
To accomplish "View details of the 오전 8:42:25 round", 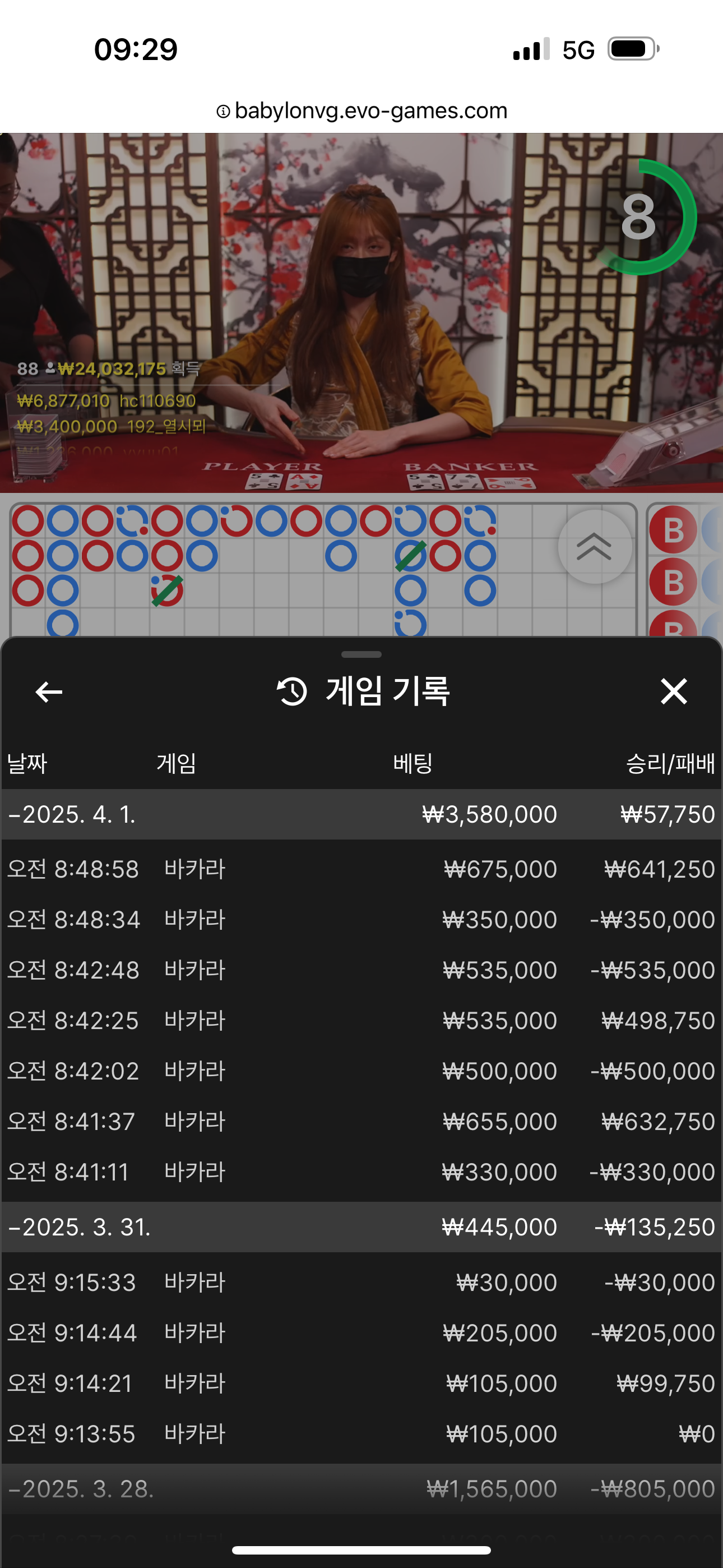I will 361,1021.
